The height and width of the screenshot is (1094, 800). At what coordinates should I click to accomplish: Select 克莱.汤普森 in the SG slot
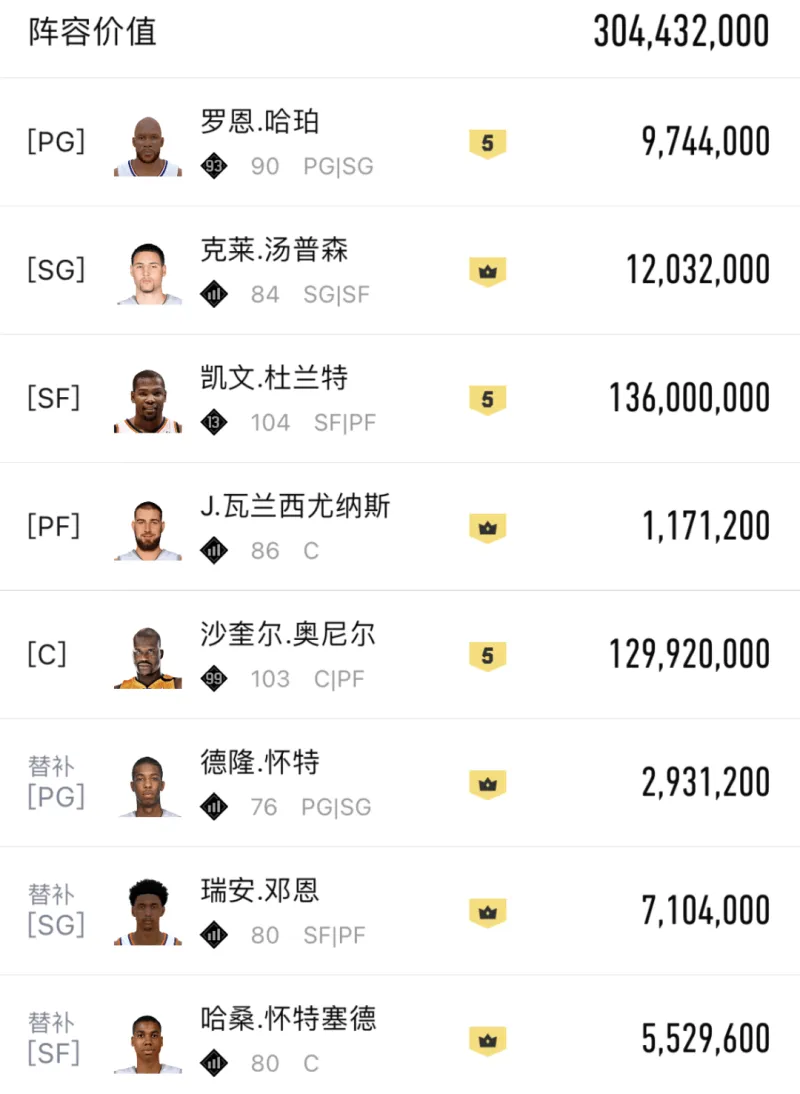coord(274,251)
